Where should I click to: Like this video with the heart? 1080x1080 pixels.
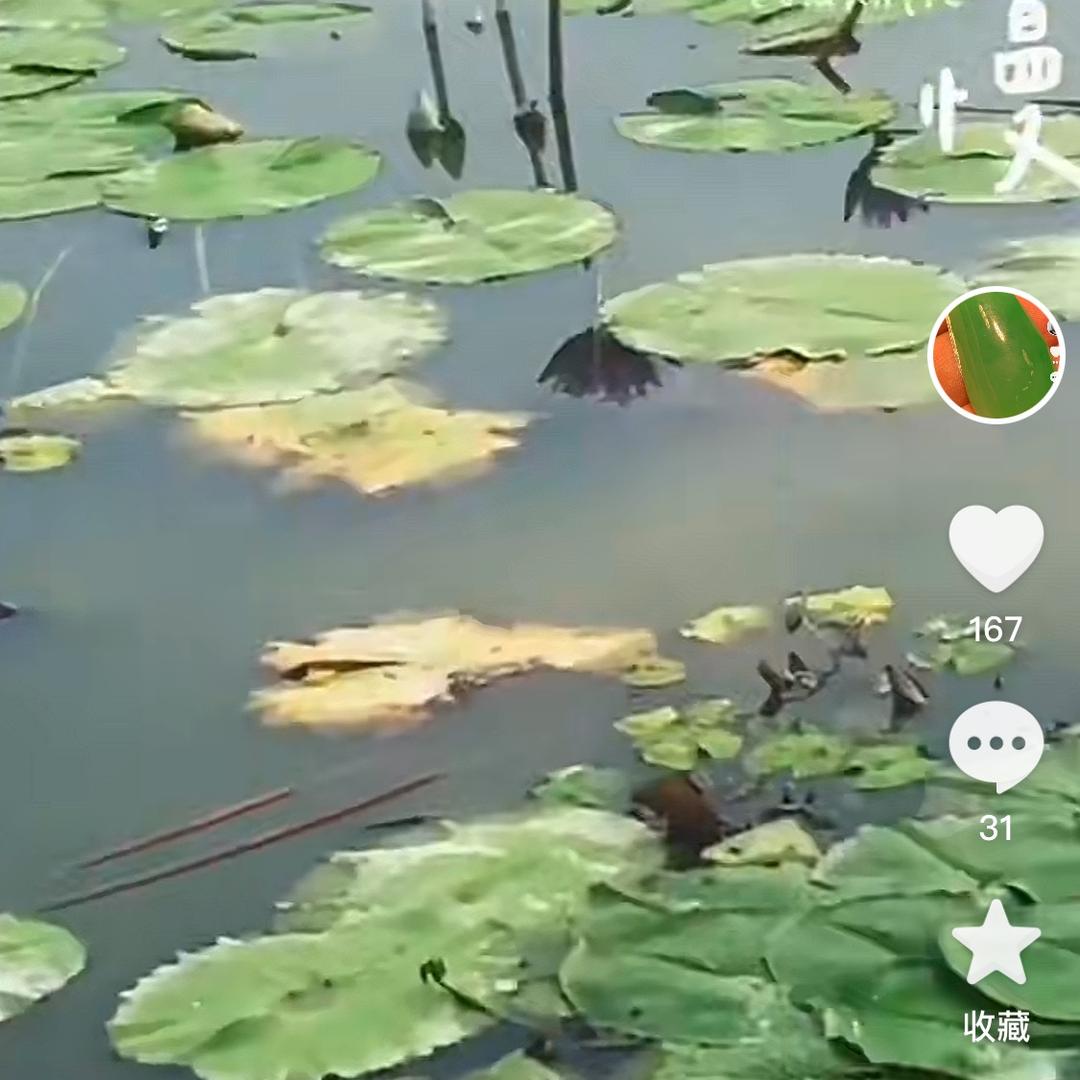(x=996, y=546)
